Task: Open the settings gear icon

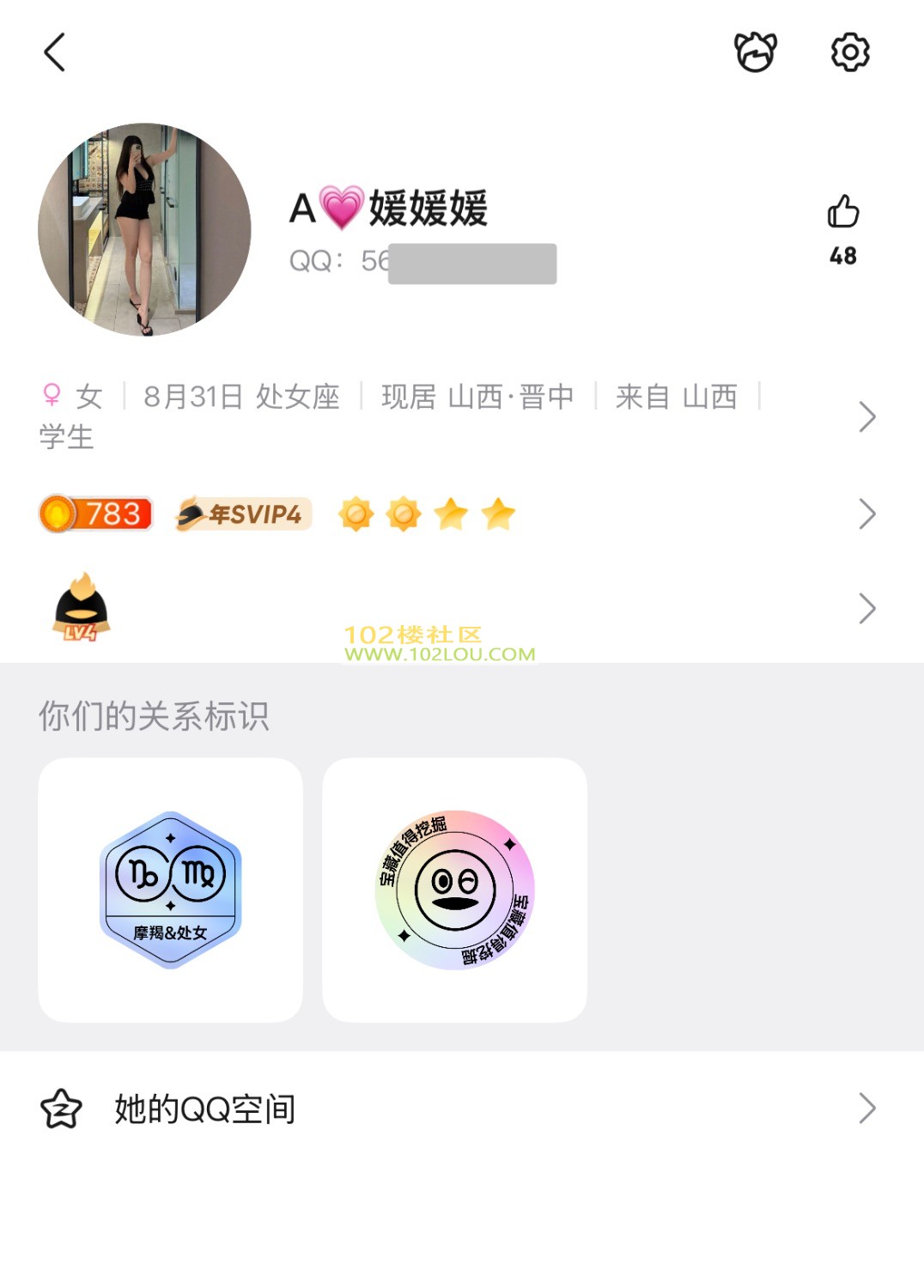Action: point(849,52)
